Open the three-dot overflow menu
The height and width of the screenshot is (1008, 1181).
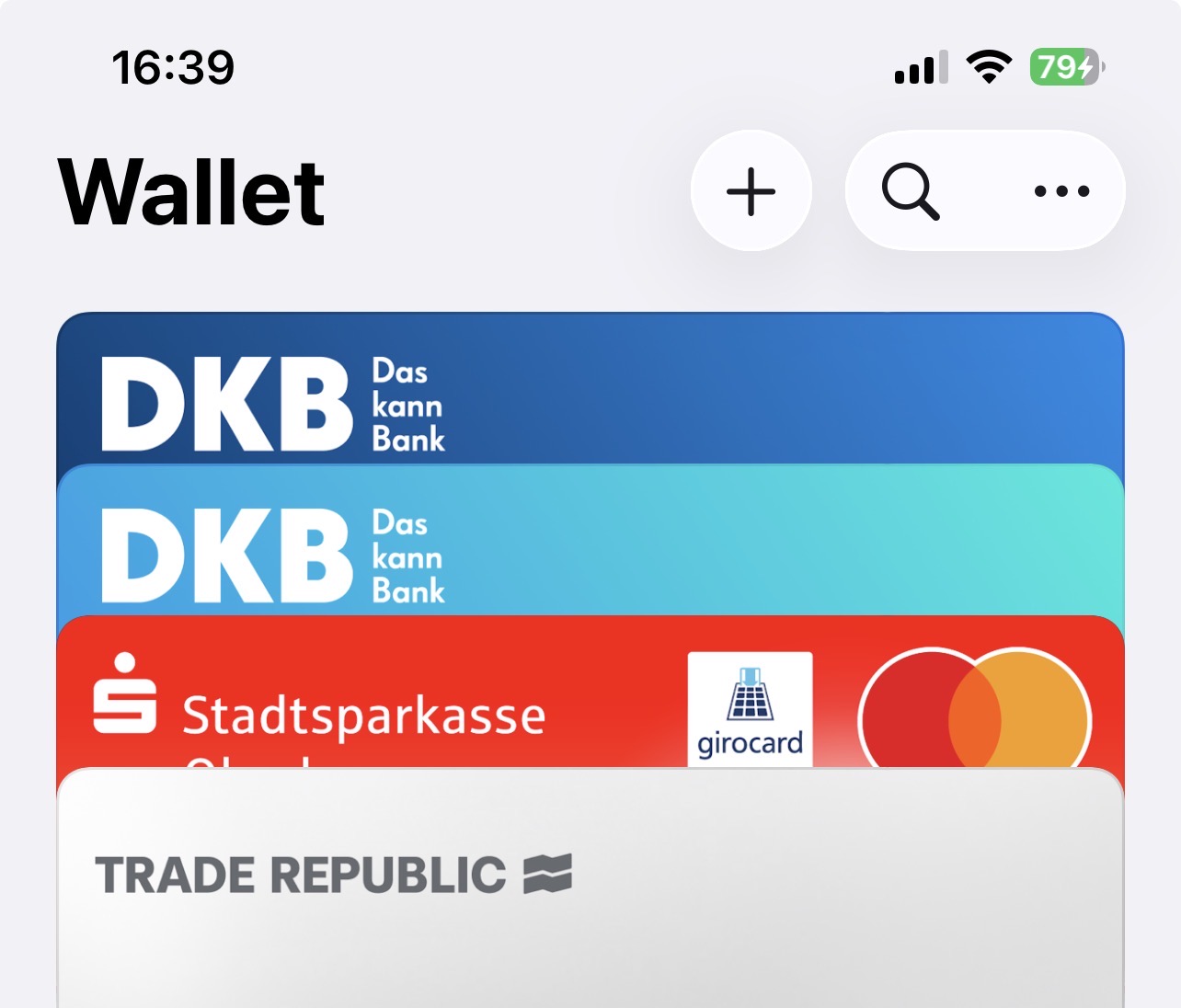1061,191
